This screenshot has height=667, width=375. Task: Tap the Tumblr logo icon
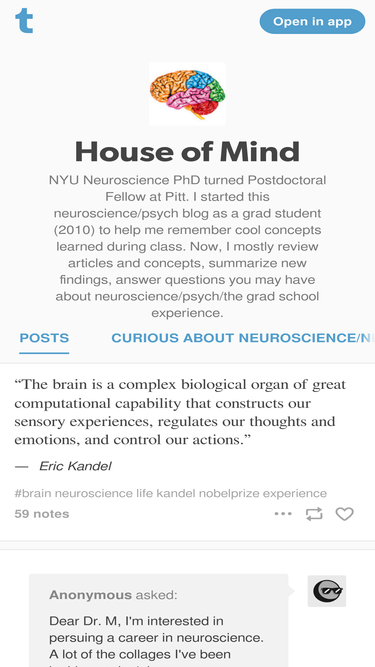coord(24,21)
